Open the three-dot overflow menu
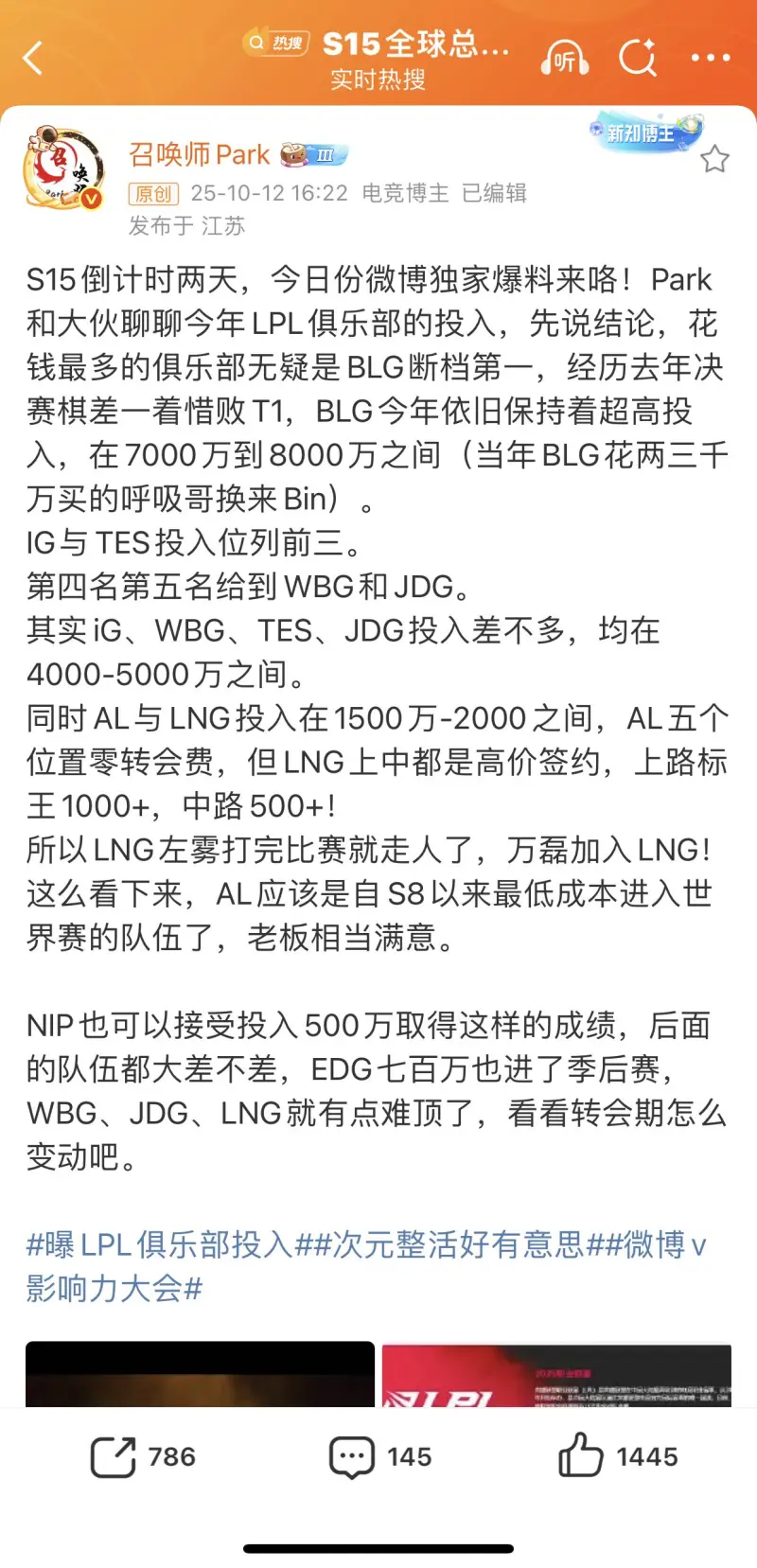 pos(710,59)
